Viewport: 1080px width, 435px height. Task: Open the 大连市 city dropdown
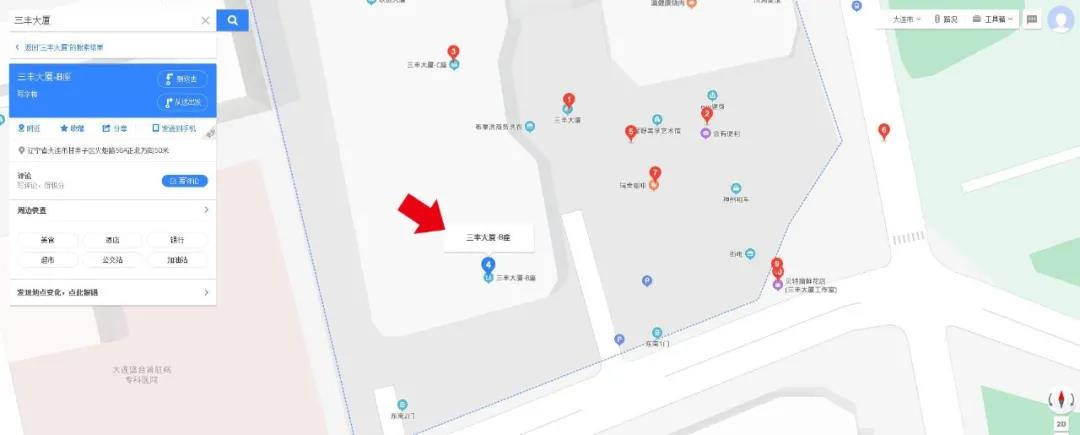[905, 19]
